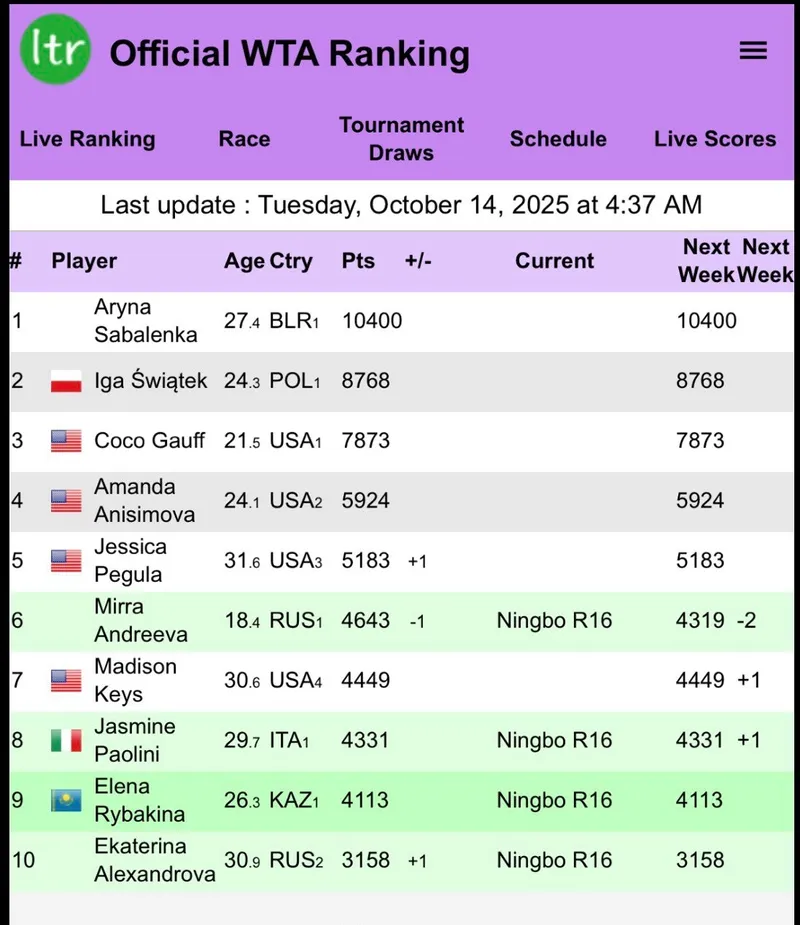Open the Schedule tab
This screenshot has height=925, width=800.
pos(558,139)
